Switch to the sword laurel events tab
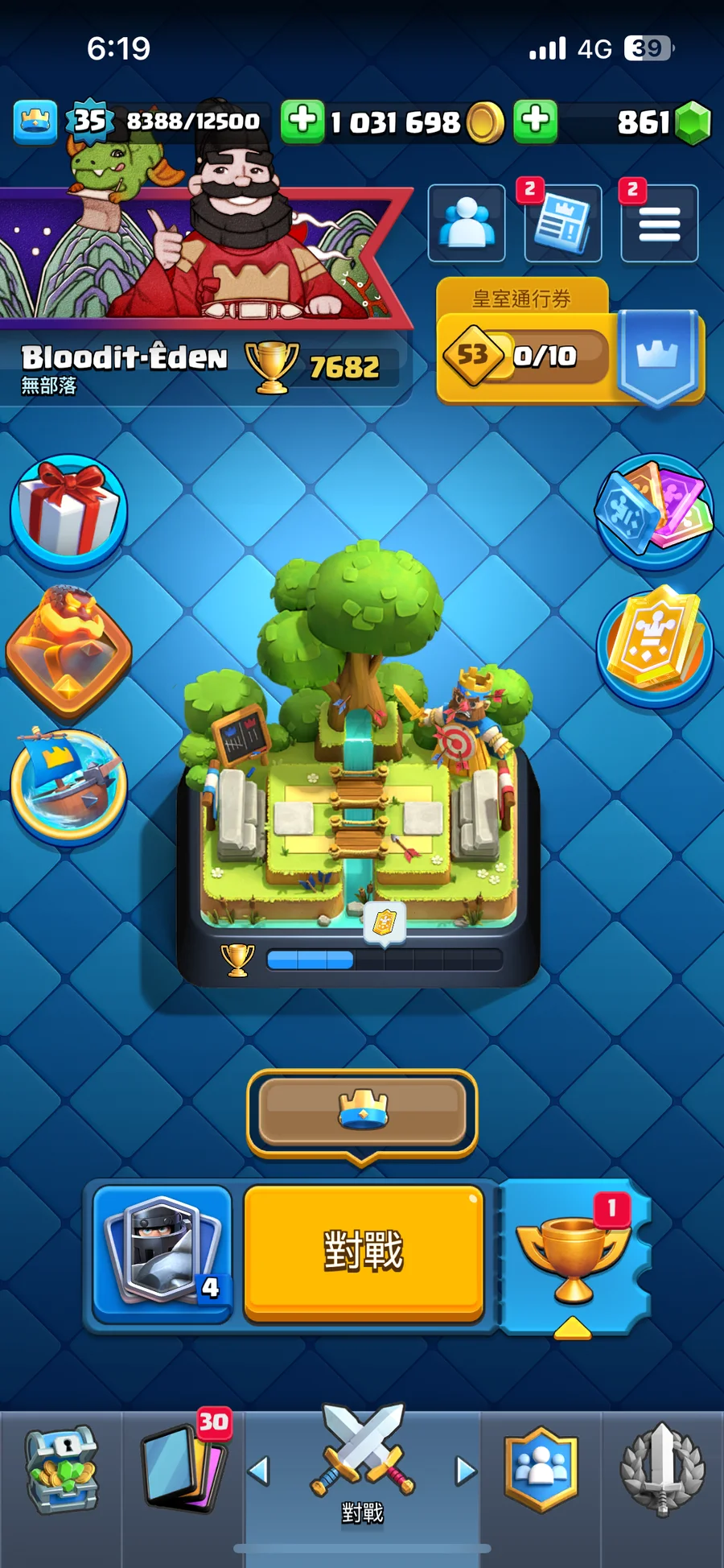 [x=662, y=1470]
